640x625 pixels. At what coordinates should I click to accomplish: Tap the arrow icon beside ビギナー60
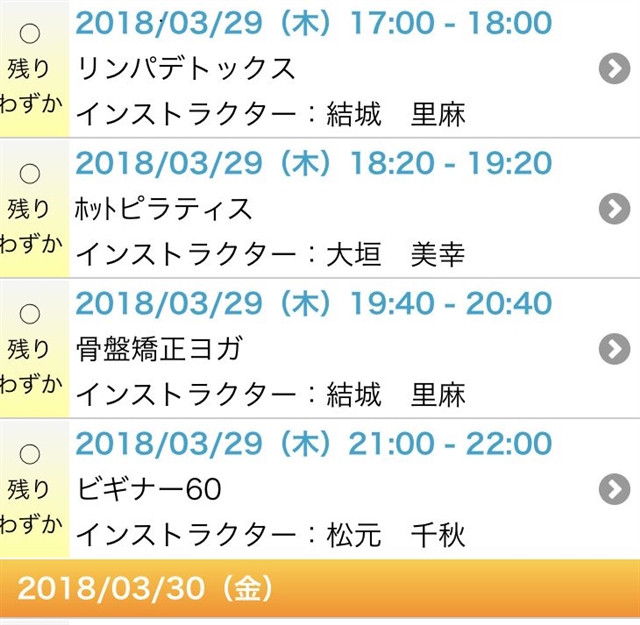[613, 489]
